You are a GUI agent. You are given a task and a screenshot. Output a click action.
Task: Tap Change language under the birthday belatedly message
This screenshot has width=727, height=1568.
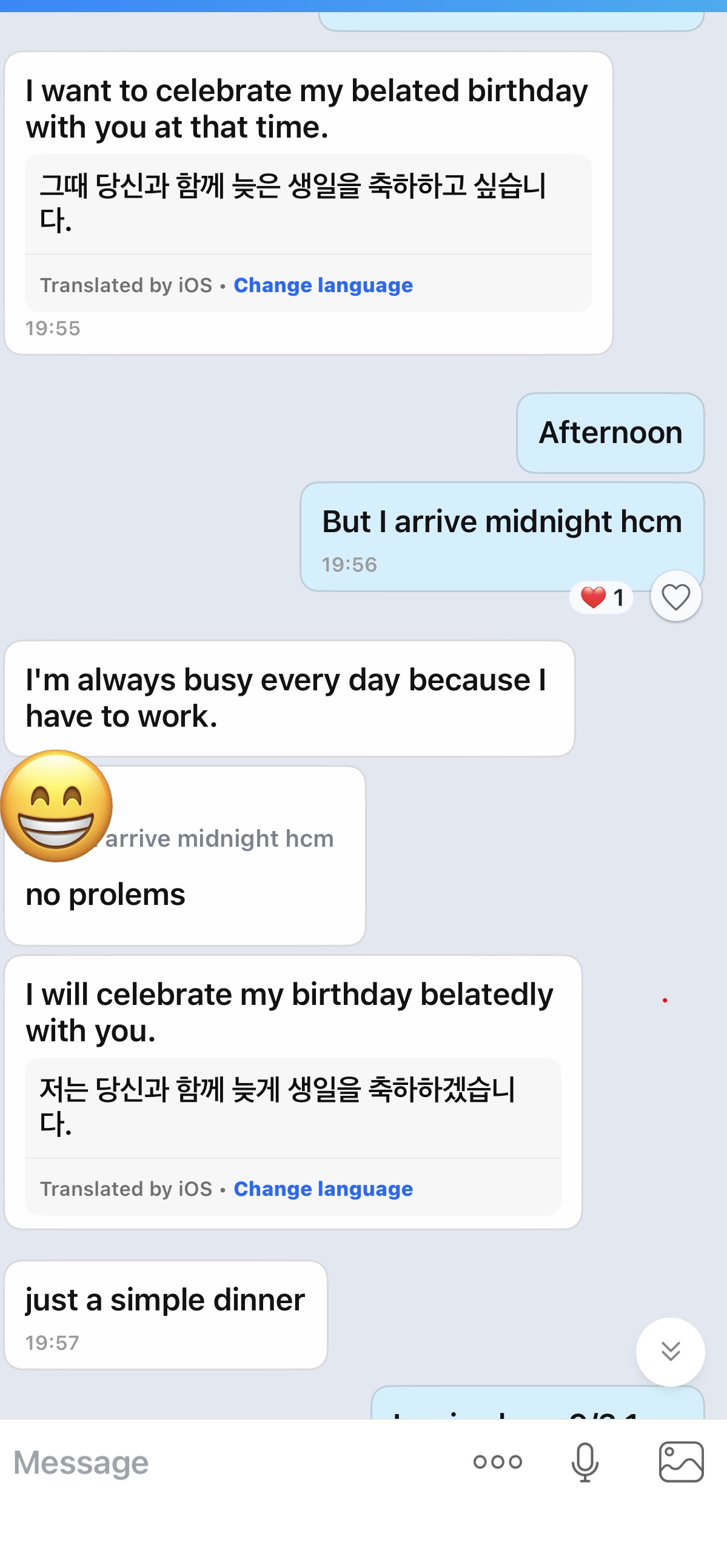[x=323, y=1188]
